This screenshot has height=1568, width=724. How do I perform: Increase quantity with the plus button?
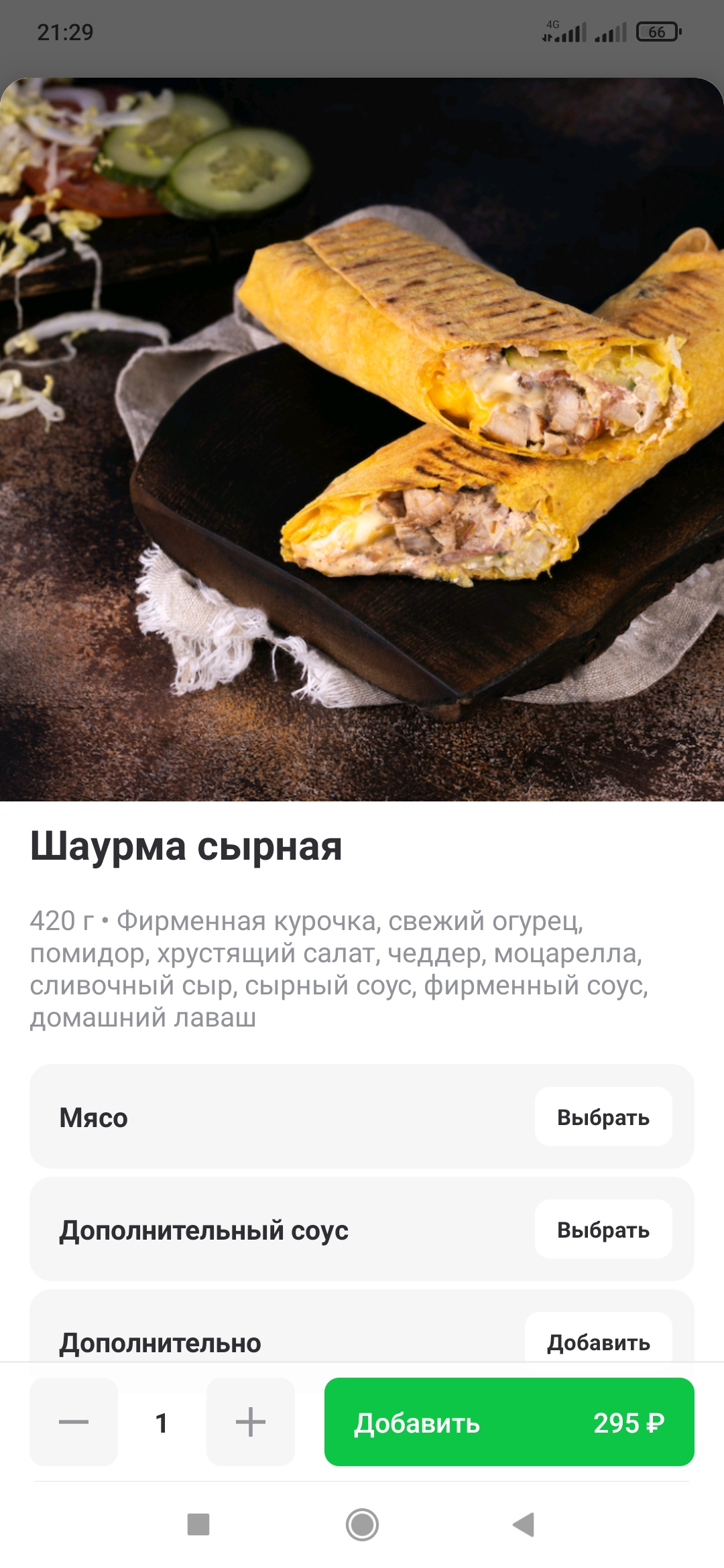[x=250, y=1421]
